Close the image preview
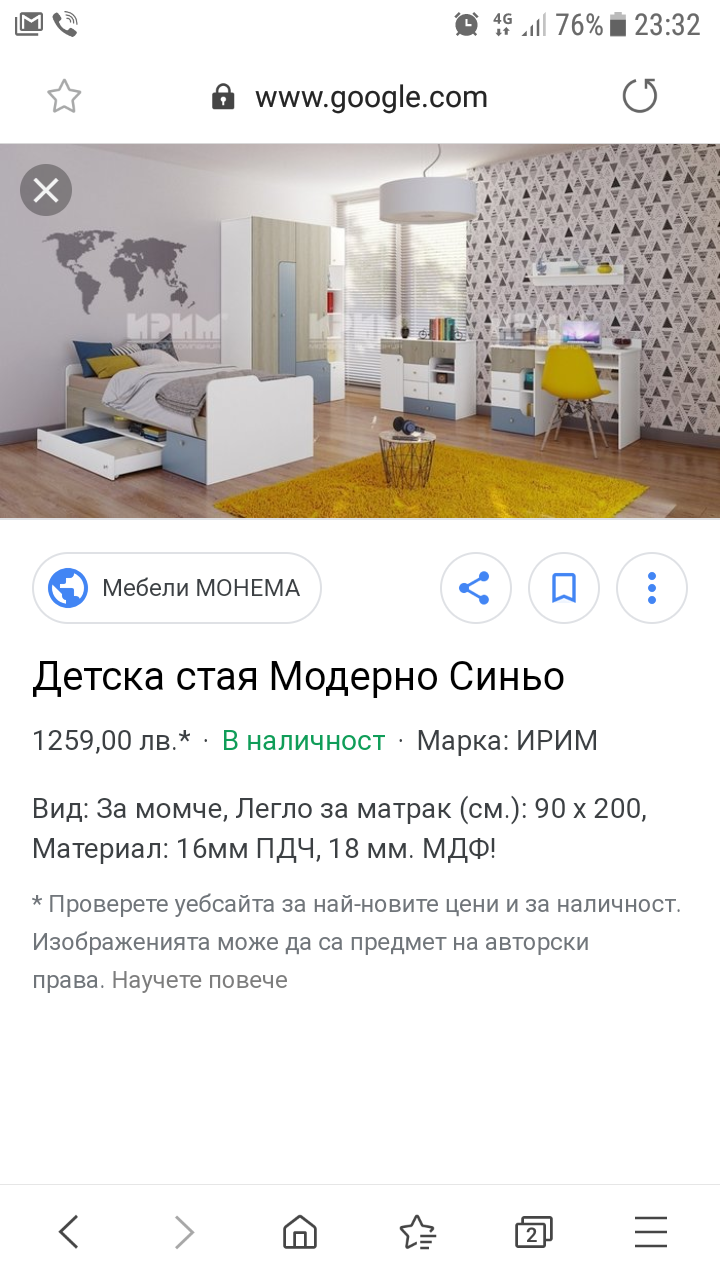The height and width of the screenshot is (1280, 720). tap(46, 189)
